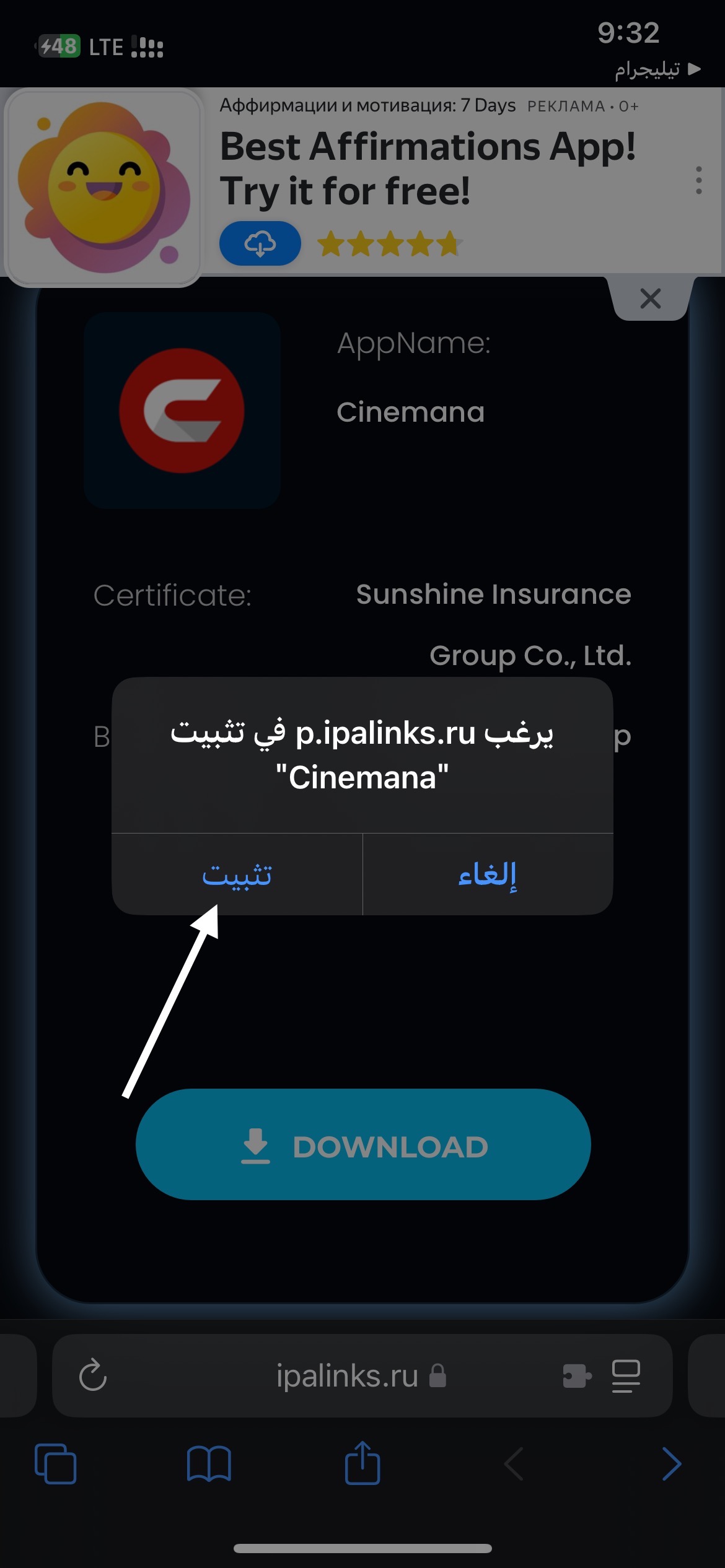This screenshot has width=725, height=1568.
Task: Reload the page in Safari
Action: click(x=94, y=1375)
